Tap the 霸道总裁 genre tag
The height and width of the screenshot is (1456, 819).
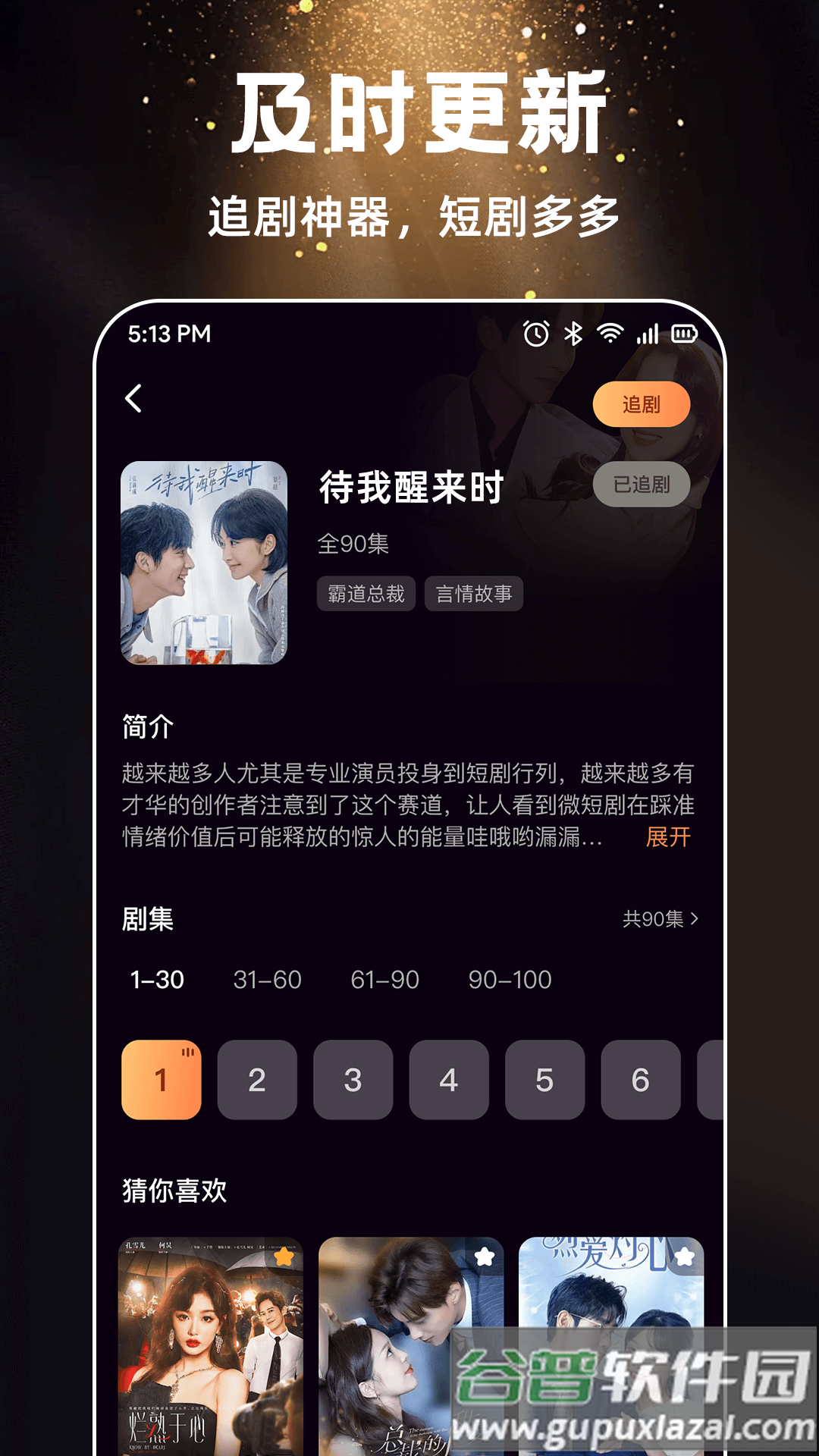[x=366, y=595]
